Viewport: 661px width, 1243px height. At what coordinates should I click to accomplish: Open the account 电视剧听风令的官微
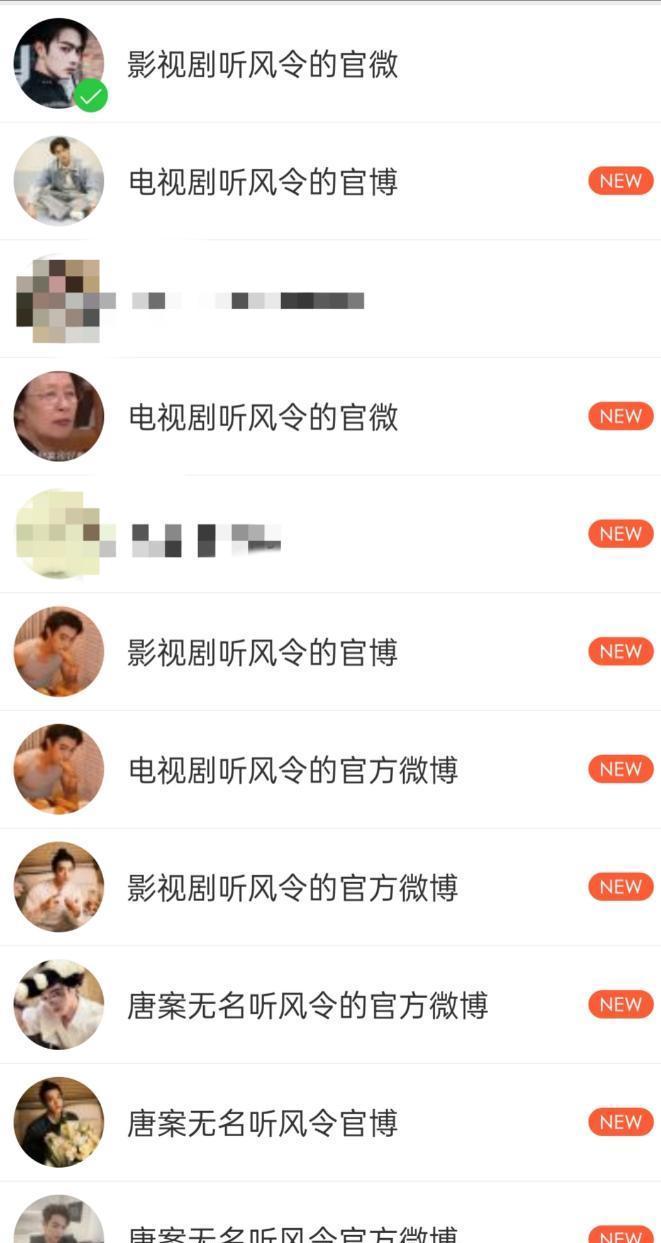(x=262, y=417)
